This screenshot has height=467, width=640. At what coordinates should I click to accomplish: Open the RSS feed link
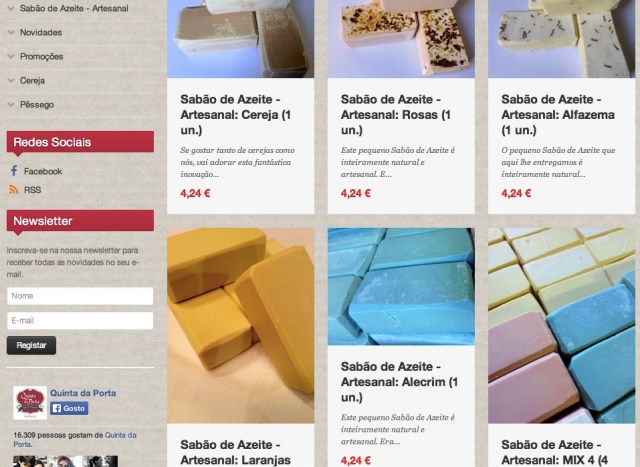(x=32, y=189)
